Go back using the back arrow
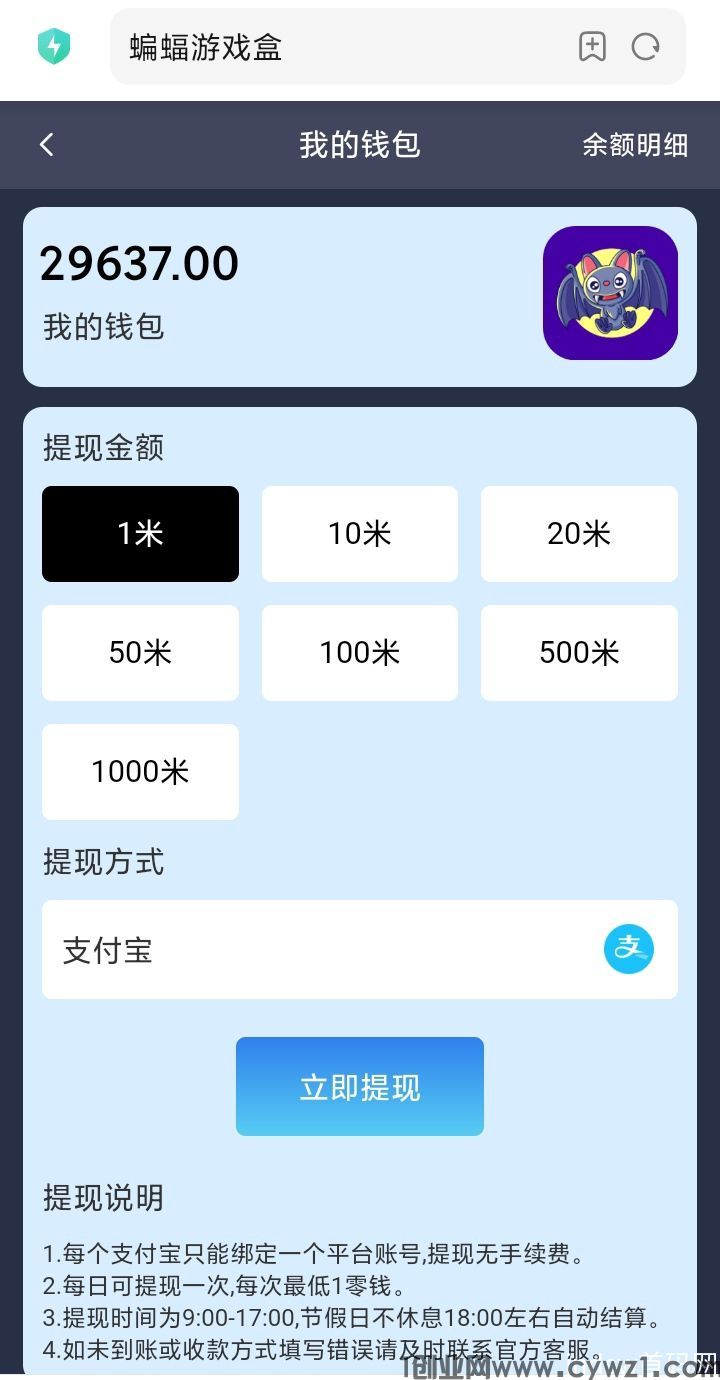 tap(46, 145)
